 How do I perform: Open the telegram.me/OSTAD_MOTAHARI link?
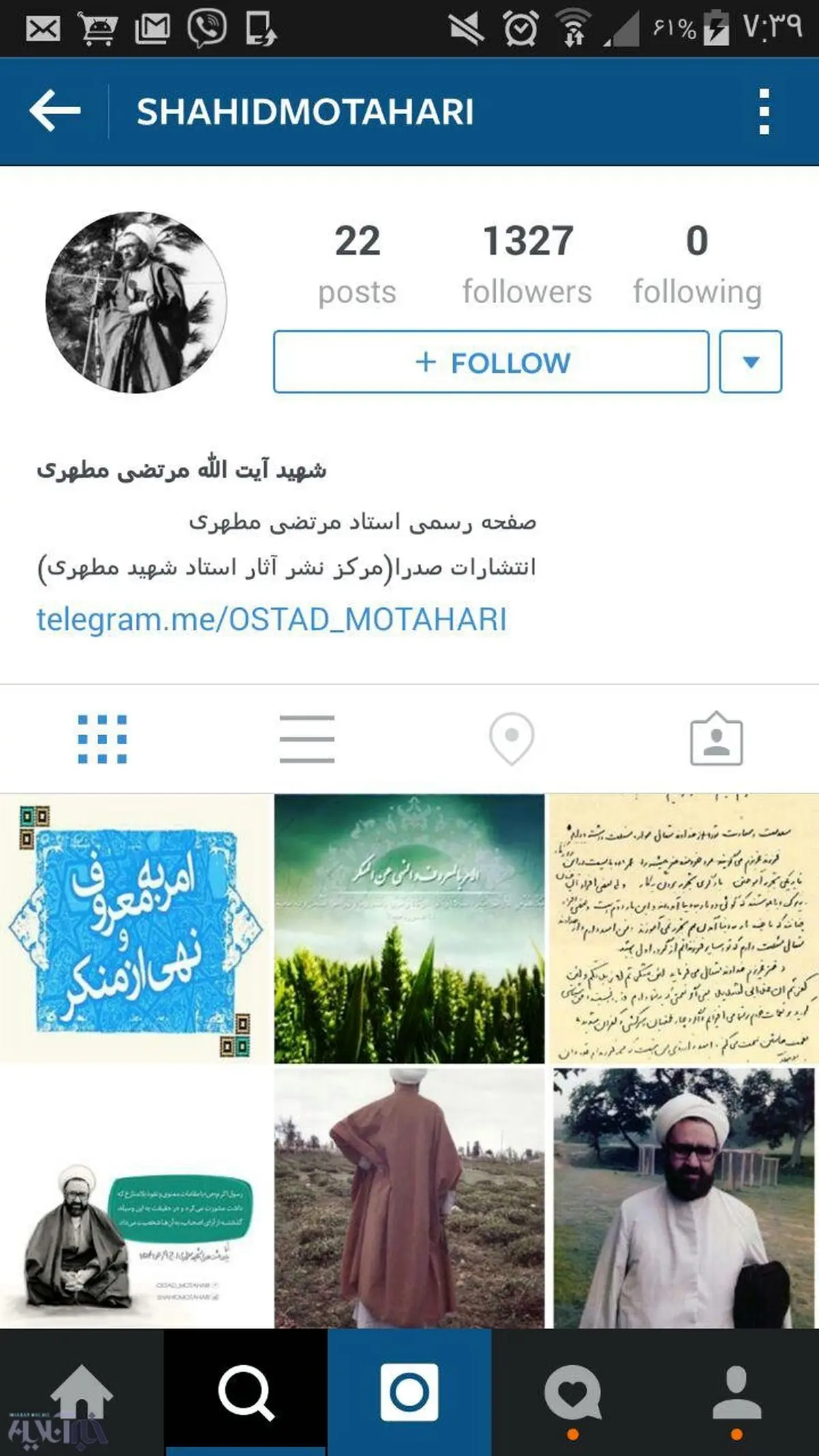click(x=272, y=618)
